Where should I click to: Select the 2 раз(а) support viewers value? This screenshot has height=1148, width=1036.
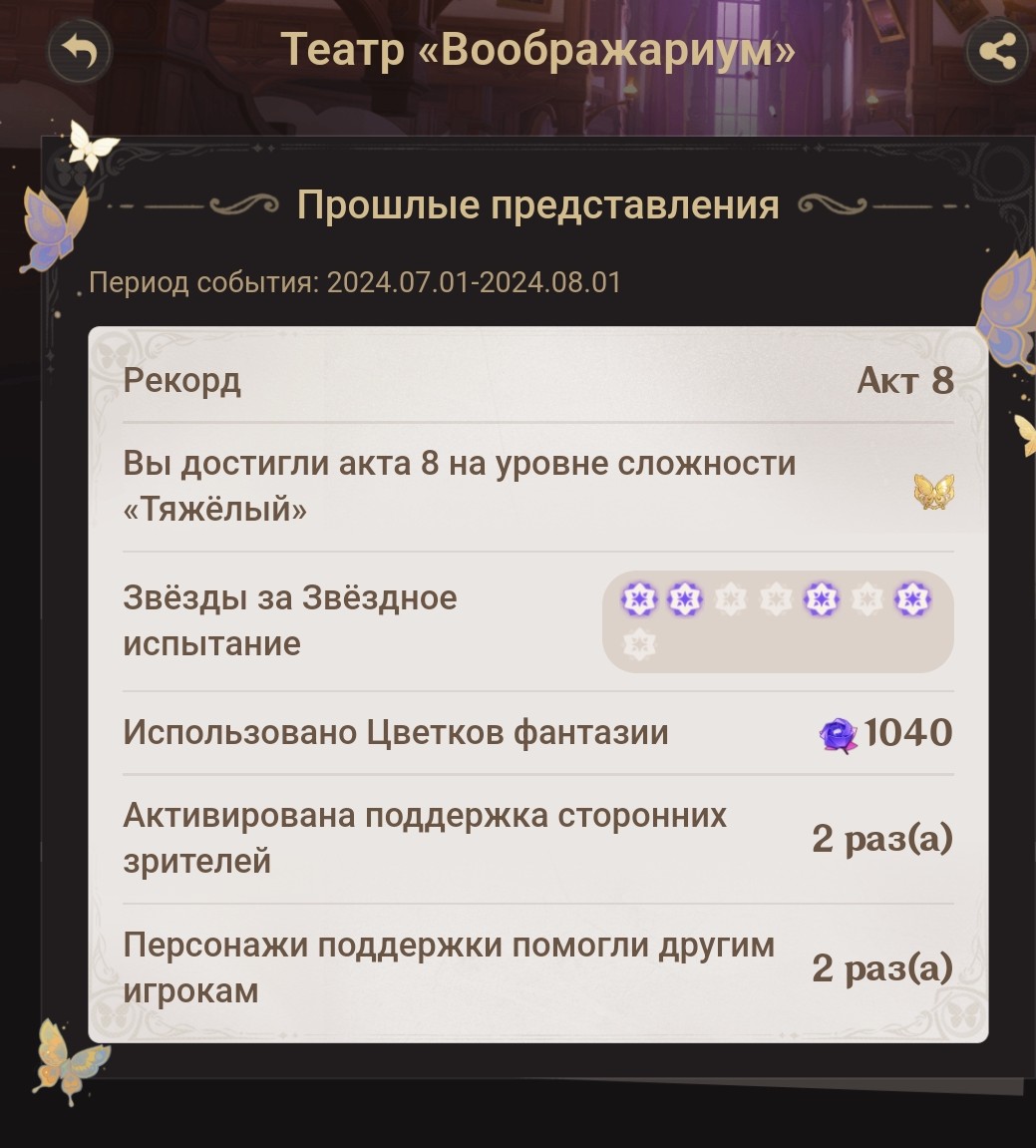click(x=881, y=839)
